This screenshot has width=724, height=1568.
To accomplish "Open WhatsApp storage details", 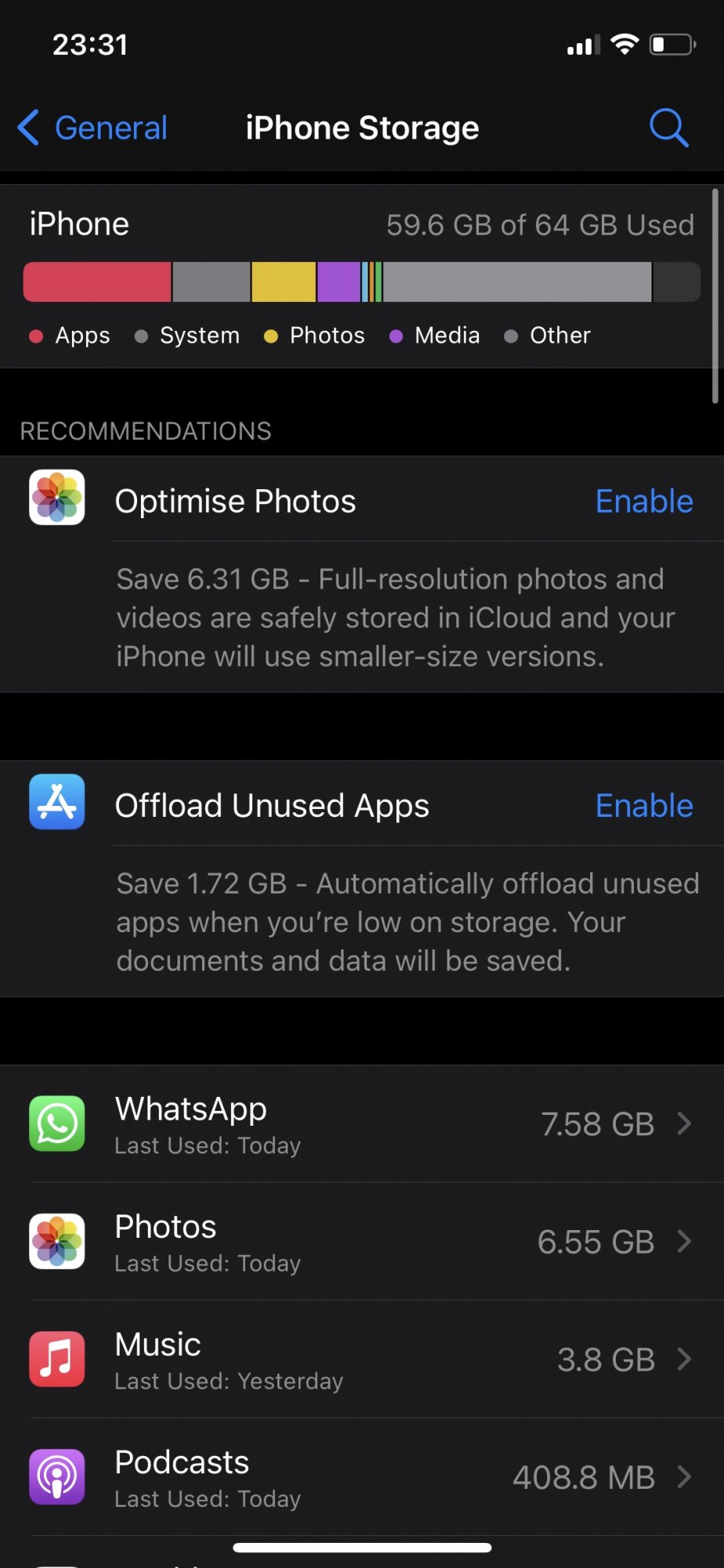I will click(x=362, y=1124).
